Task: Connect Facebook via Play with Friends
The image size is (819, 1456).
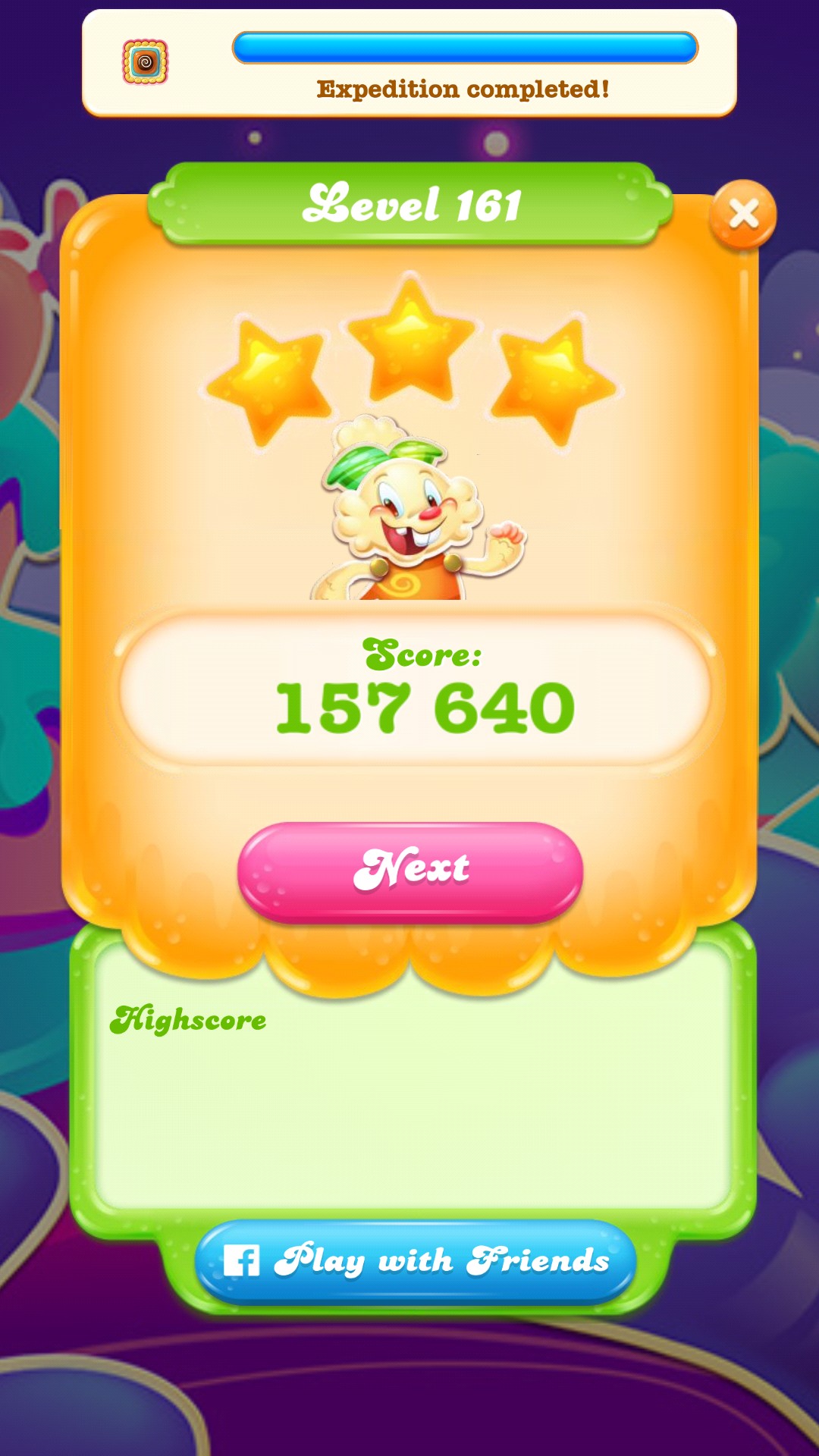Action: (416, 1261)
